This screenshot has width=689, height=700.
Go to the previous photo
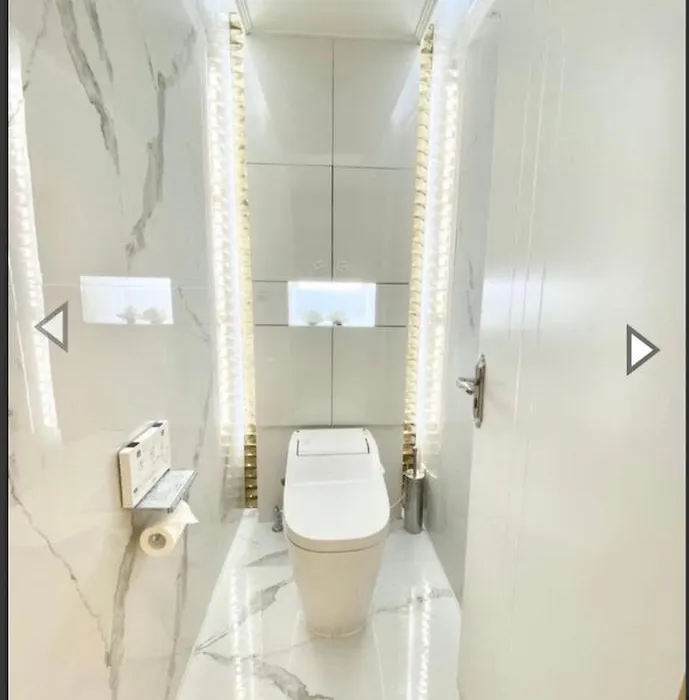click(52, 327)
